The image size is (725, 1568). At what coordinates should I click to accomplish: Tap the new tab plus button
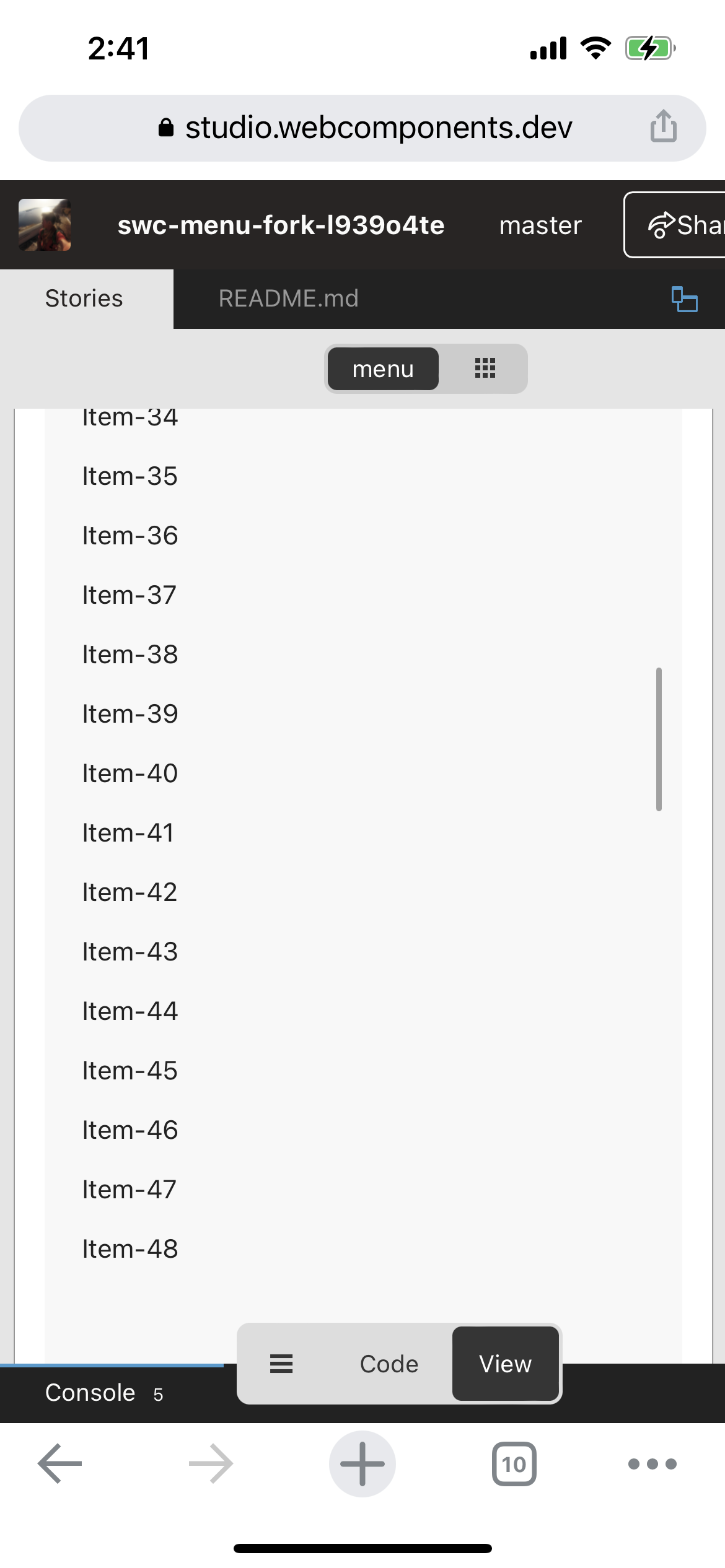pos(362,1464)
